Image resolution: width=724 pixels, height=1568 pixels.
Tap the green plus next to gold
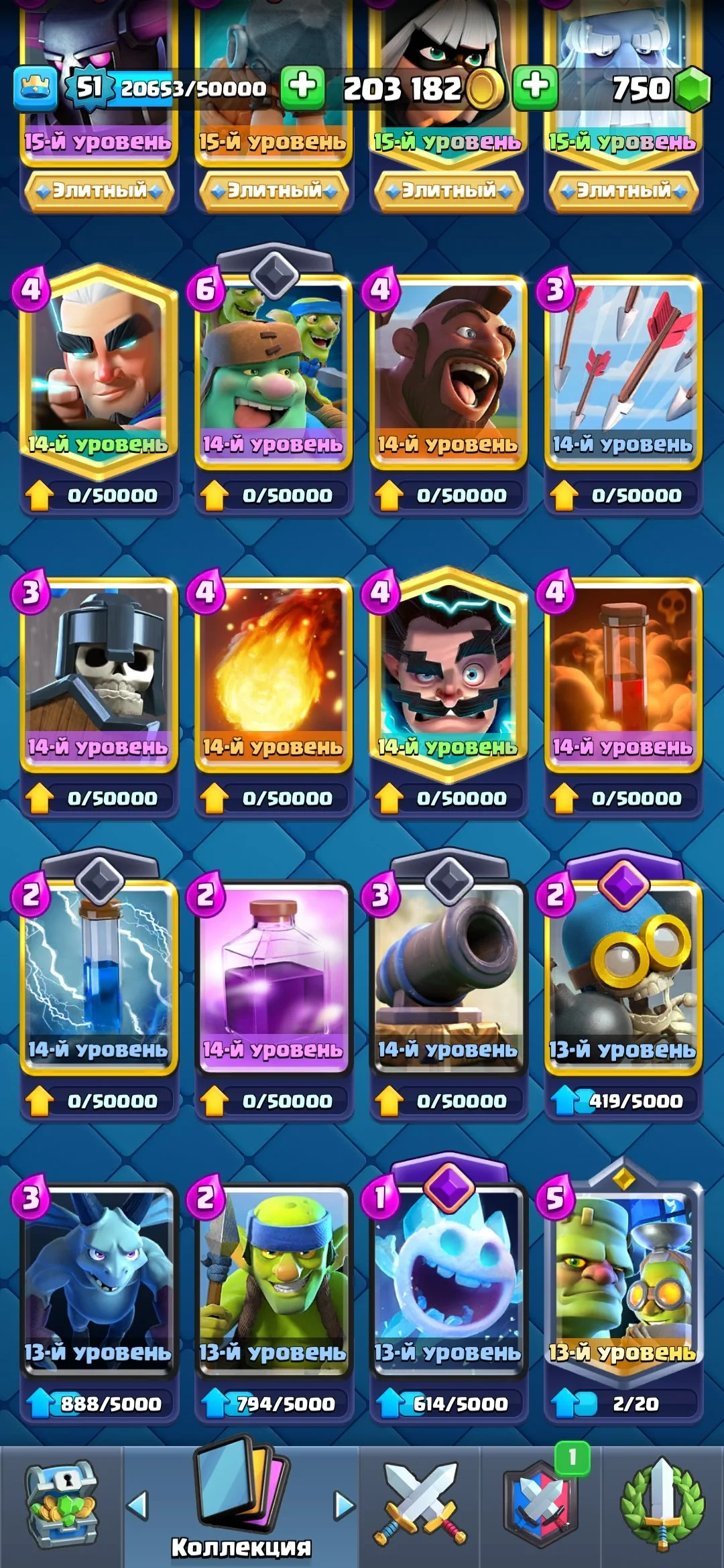coord(534,88)
